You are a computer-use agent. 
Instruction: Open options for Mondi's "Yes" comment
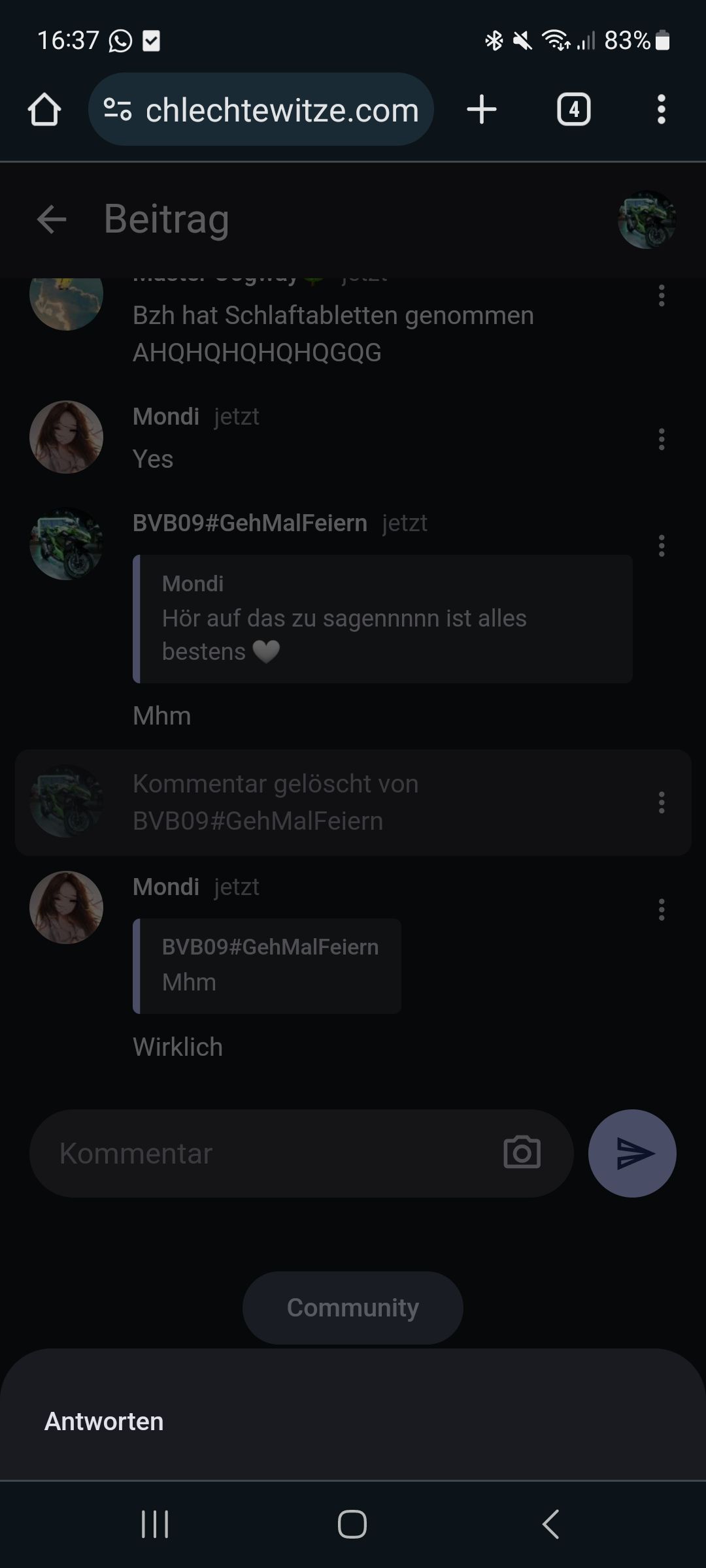click(662, 440)
